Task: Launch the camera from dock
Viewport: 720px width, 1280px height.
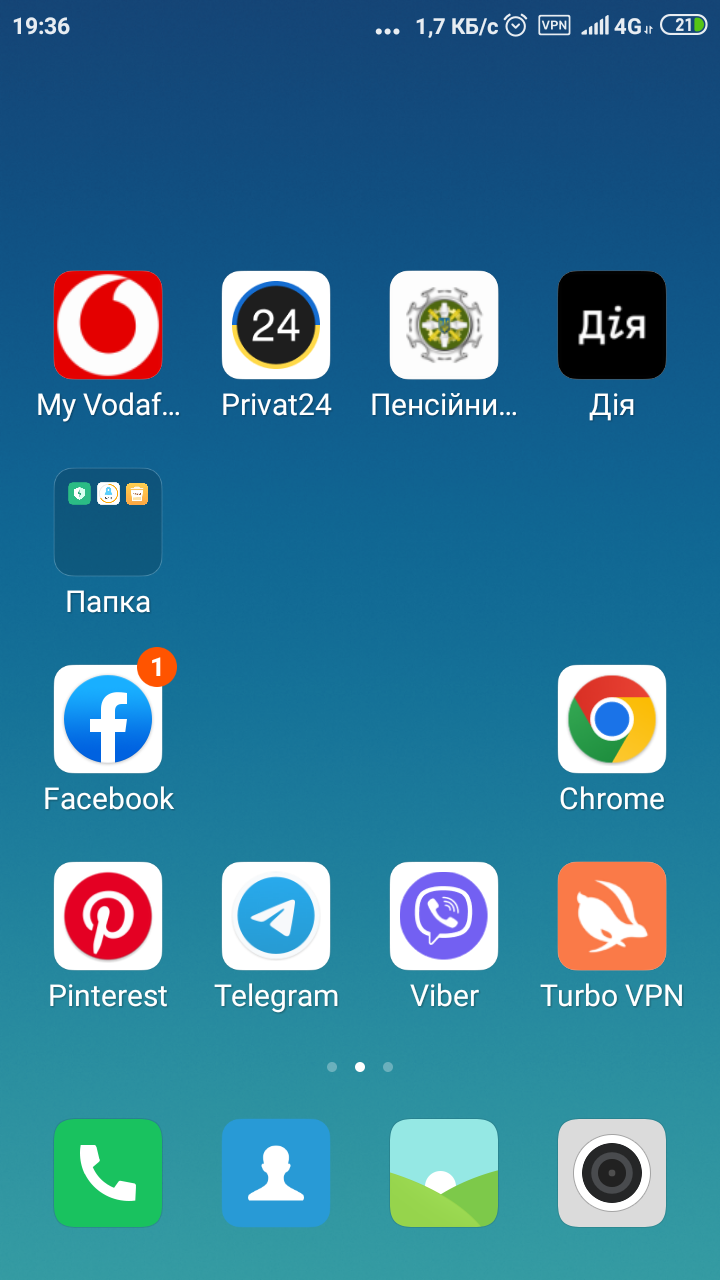Action: coord(612,1173)
